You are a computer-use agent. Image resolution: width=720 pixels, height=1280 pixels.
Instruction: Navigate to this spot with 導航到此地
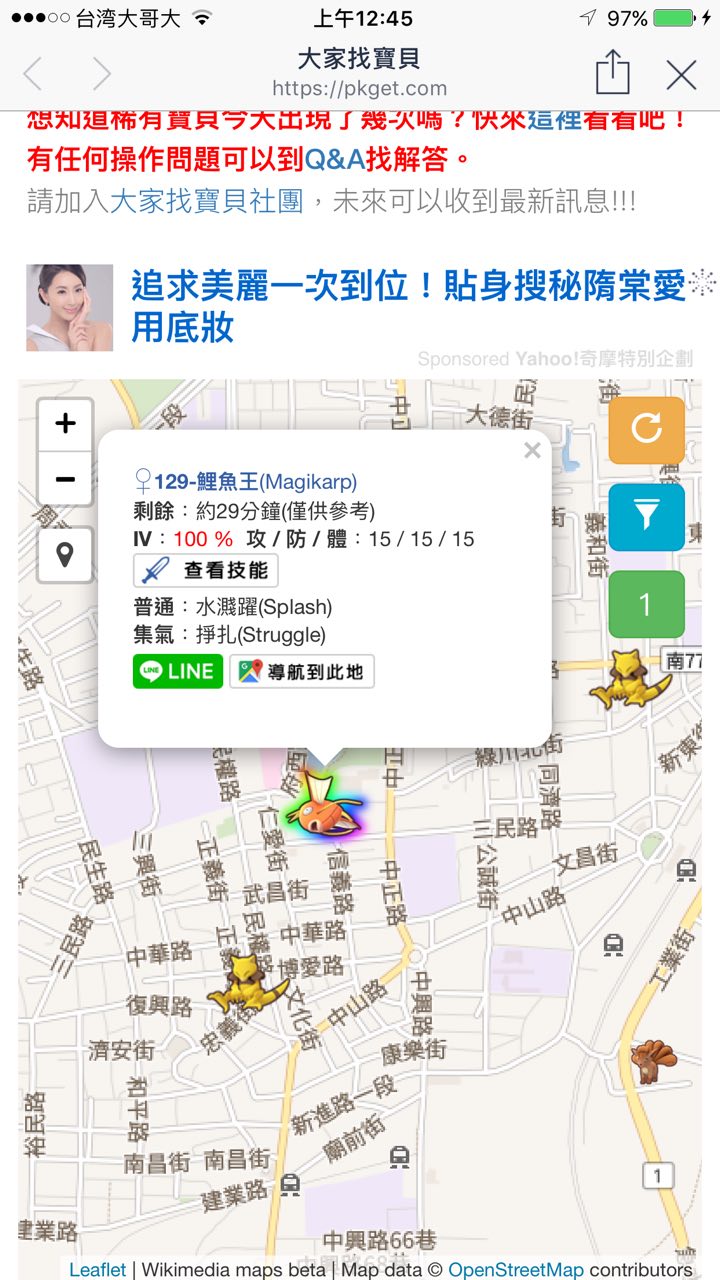coord(302,671)
